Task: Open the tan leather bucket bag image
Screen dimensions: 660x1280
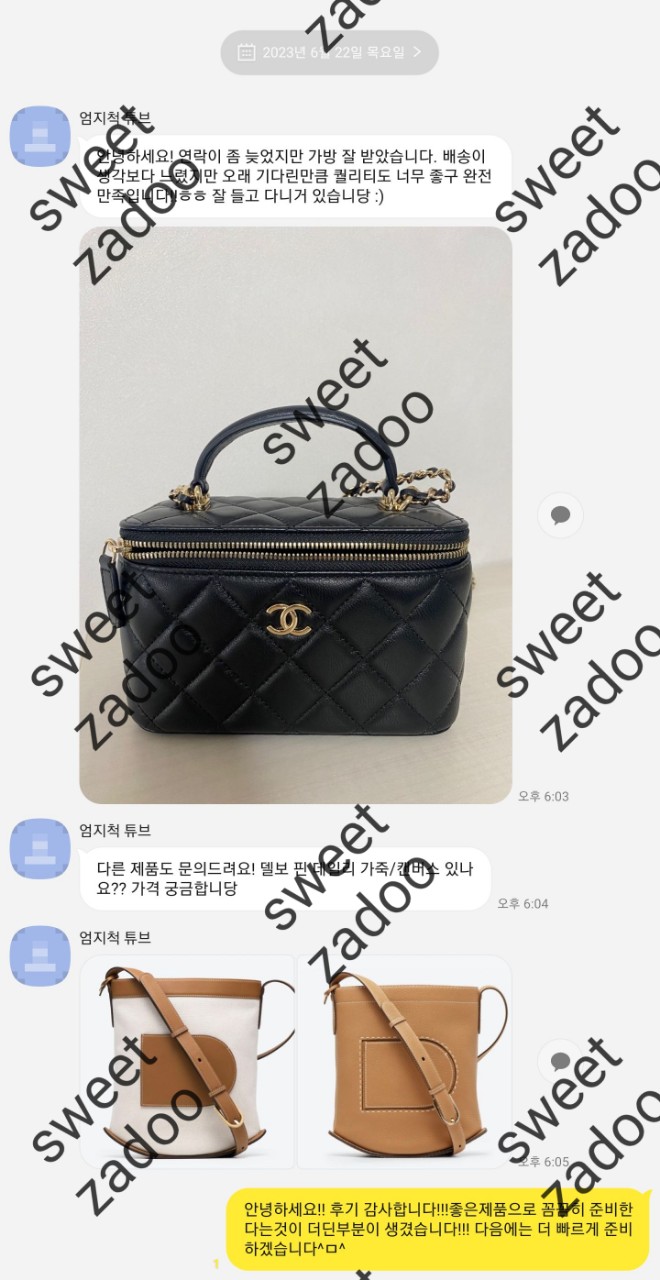Action: [403, 1061]
